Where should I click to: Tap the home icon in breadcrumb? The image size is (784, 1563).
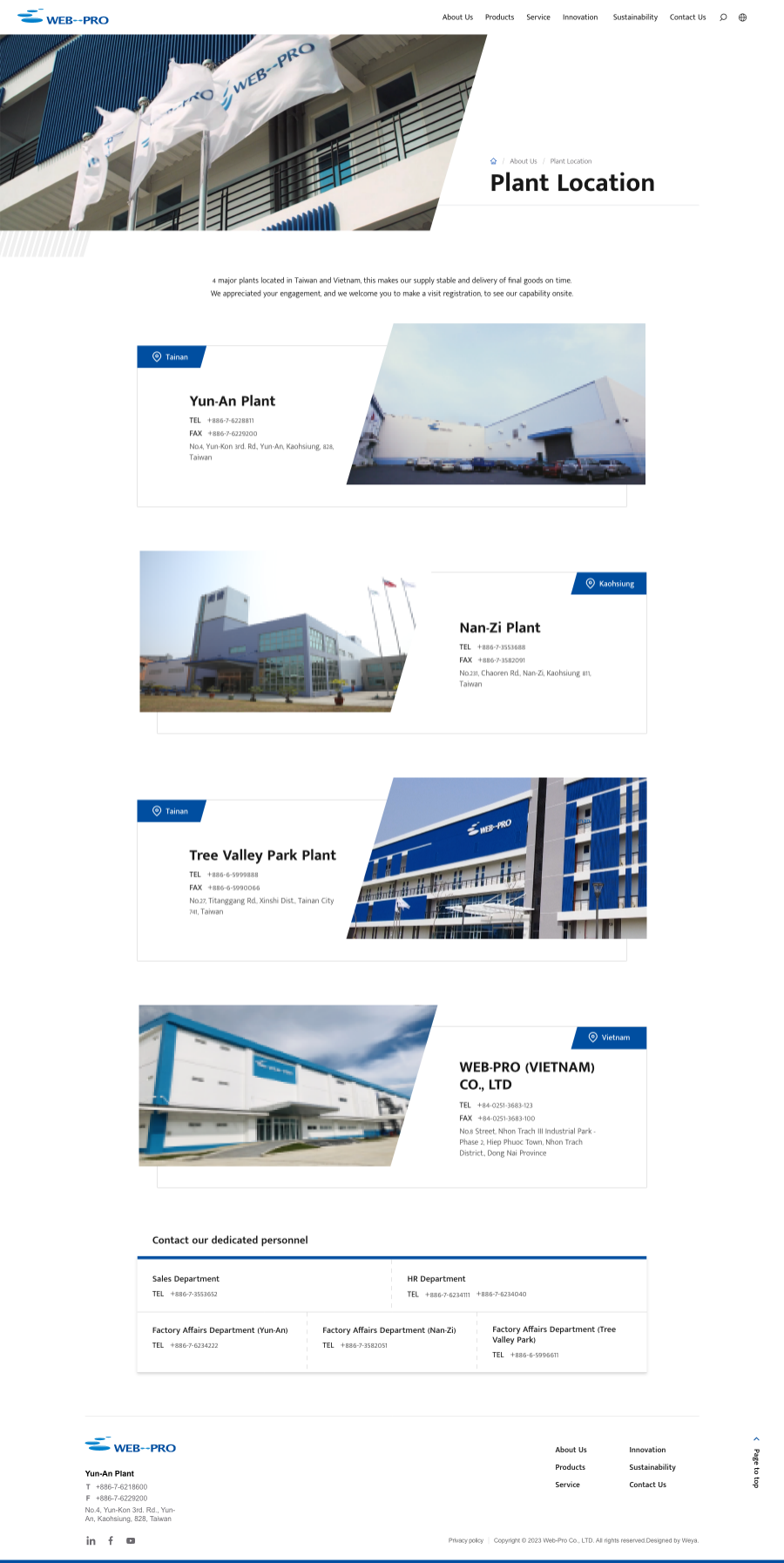click(493, 161)
